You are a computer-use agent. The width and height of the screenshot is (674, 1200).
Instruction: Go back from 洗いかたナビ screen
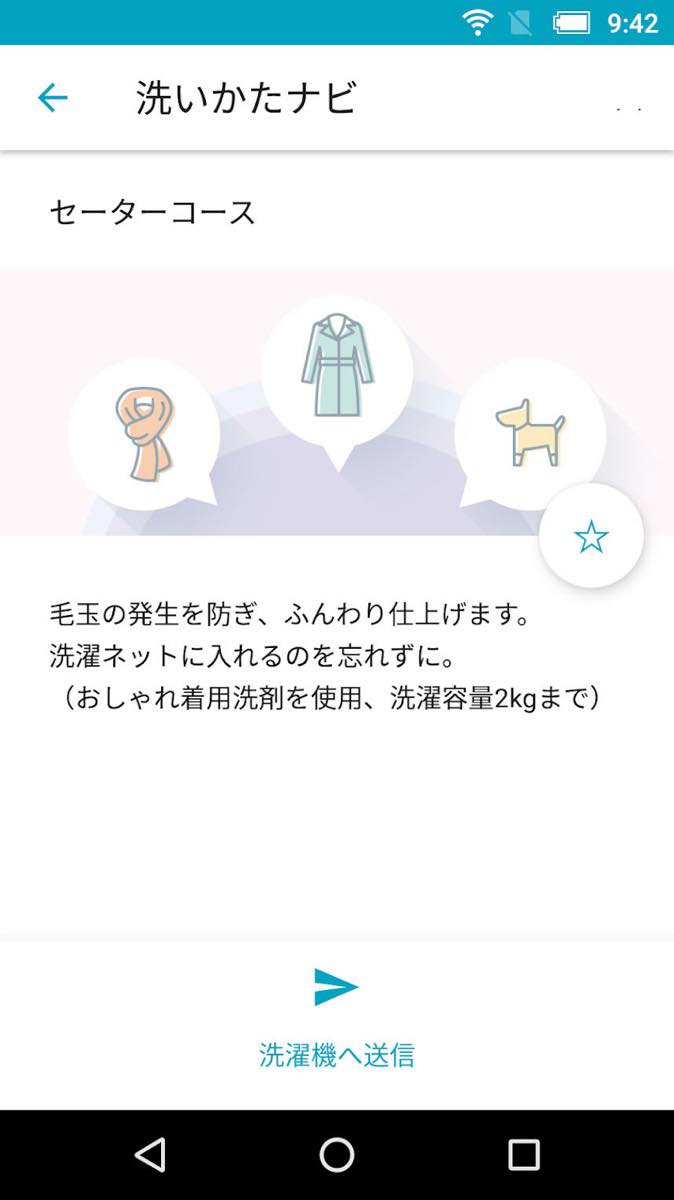52,98
